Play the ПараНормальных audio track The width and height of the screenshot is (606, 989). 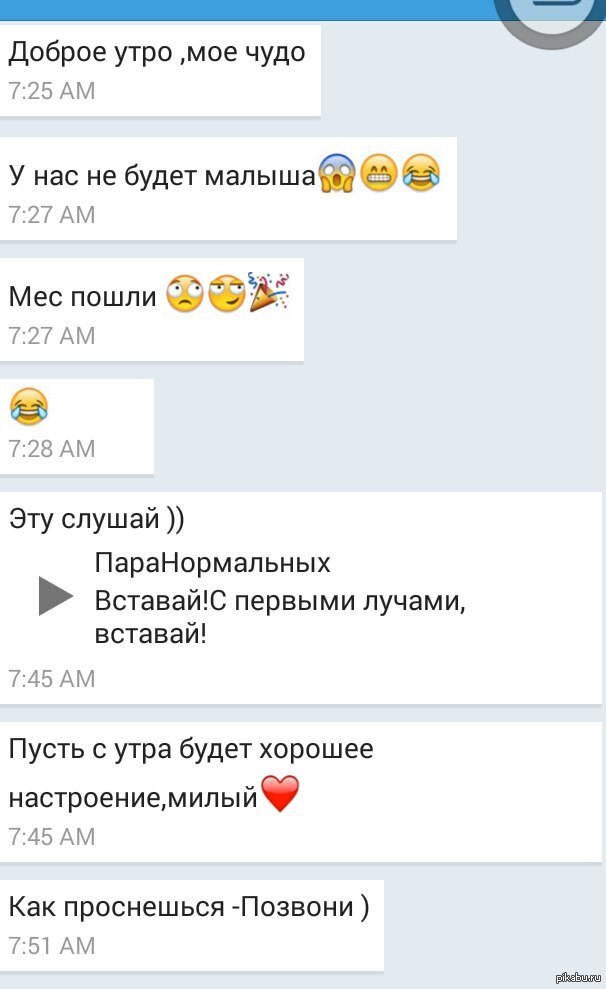coord(55,596)
